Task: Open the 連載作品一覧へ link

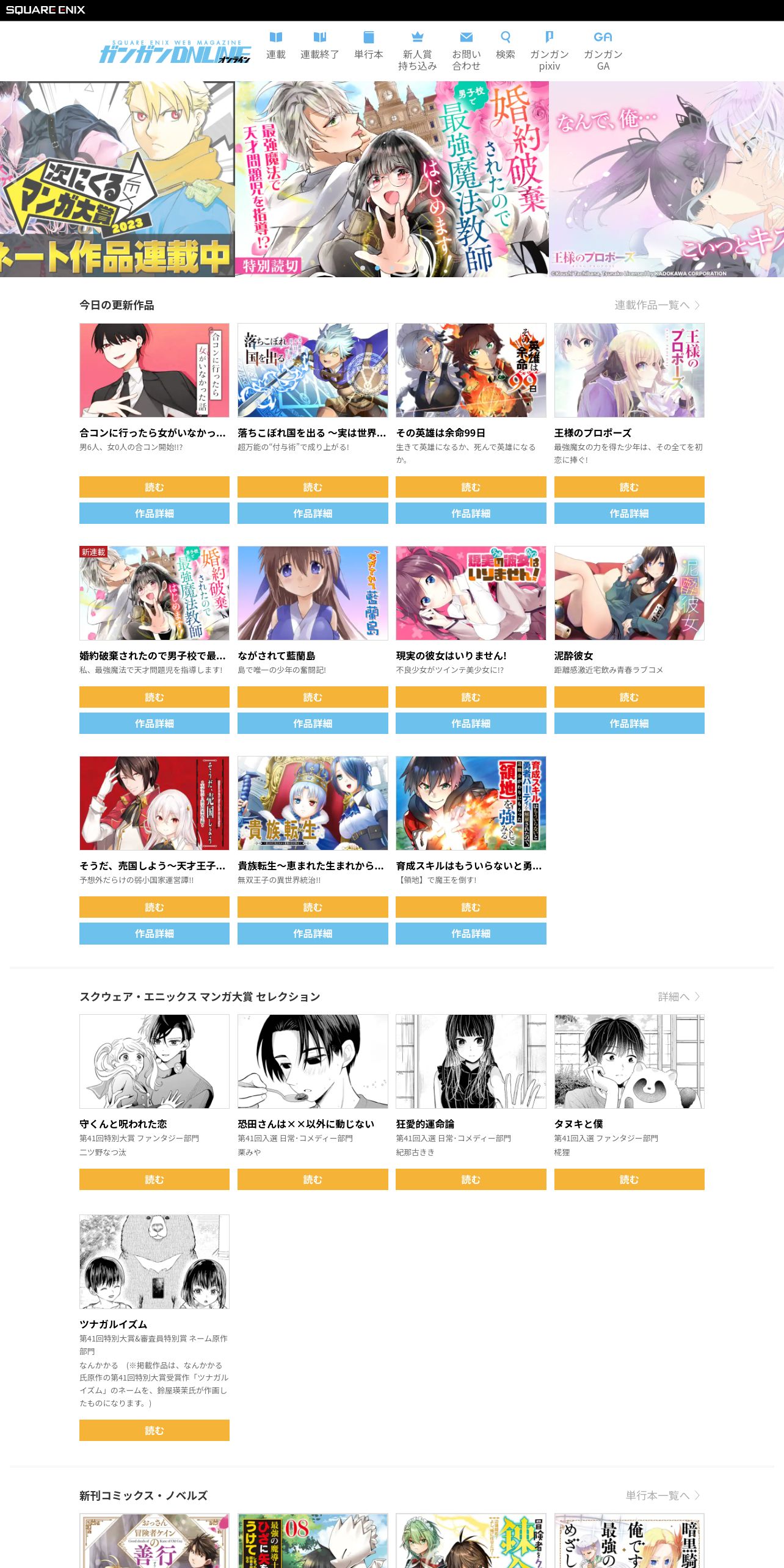Action: (657, 305)
